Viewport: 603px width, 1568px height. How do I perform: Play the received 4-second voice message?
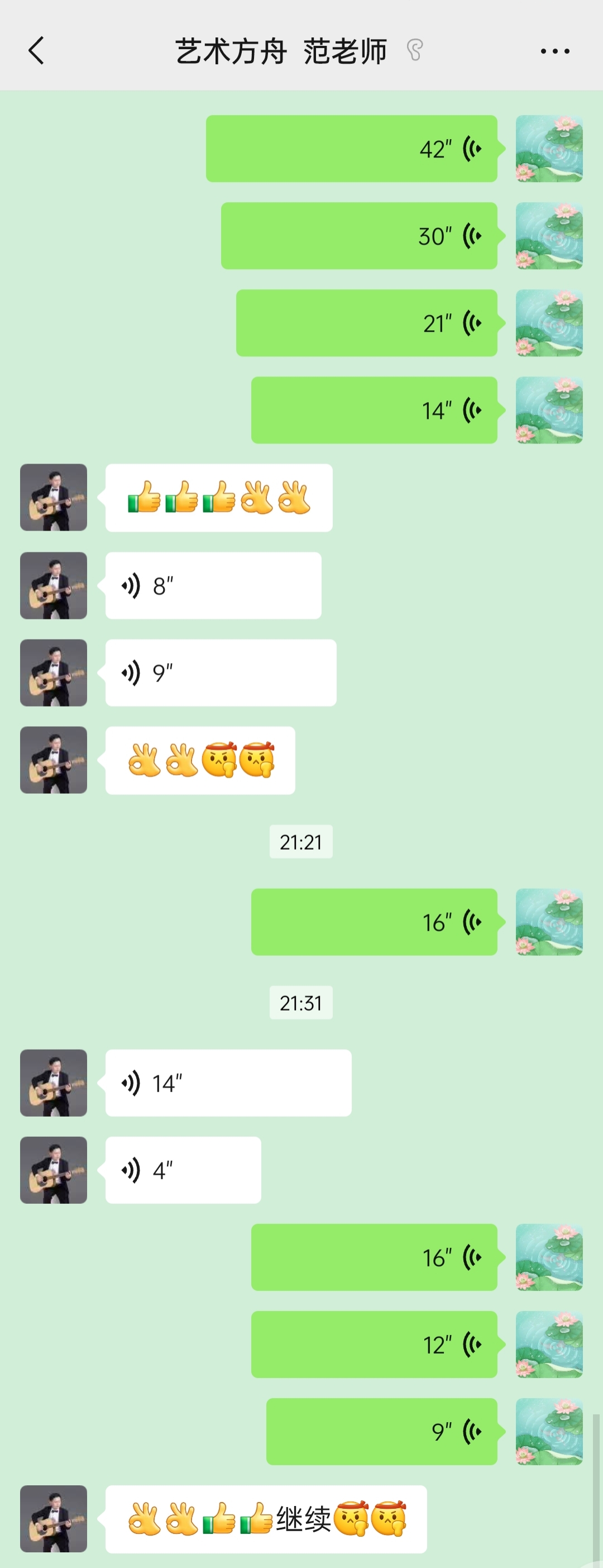pyautogui.click(x=183, y=1170)
